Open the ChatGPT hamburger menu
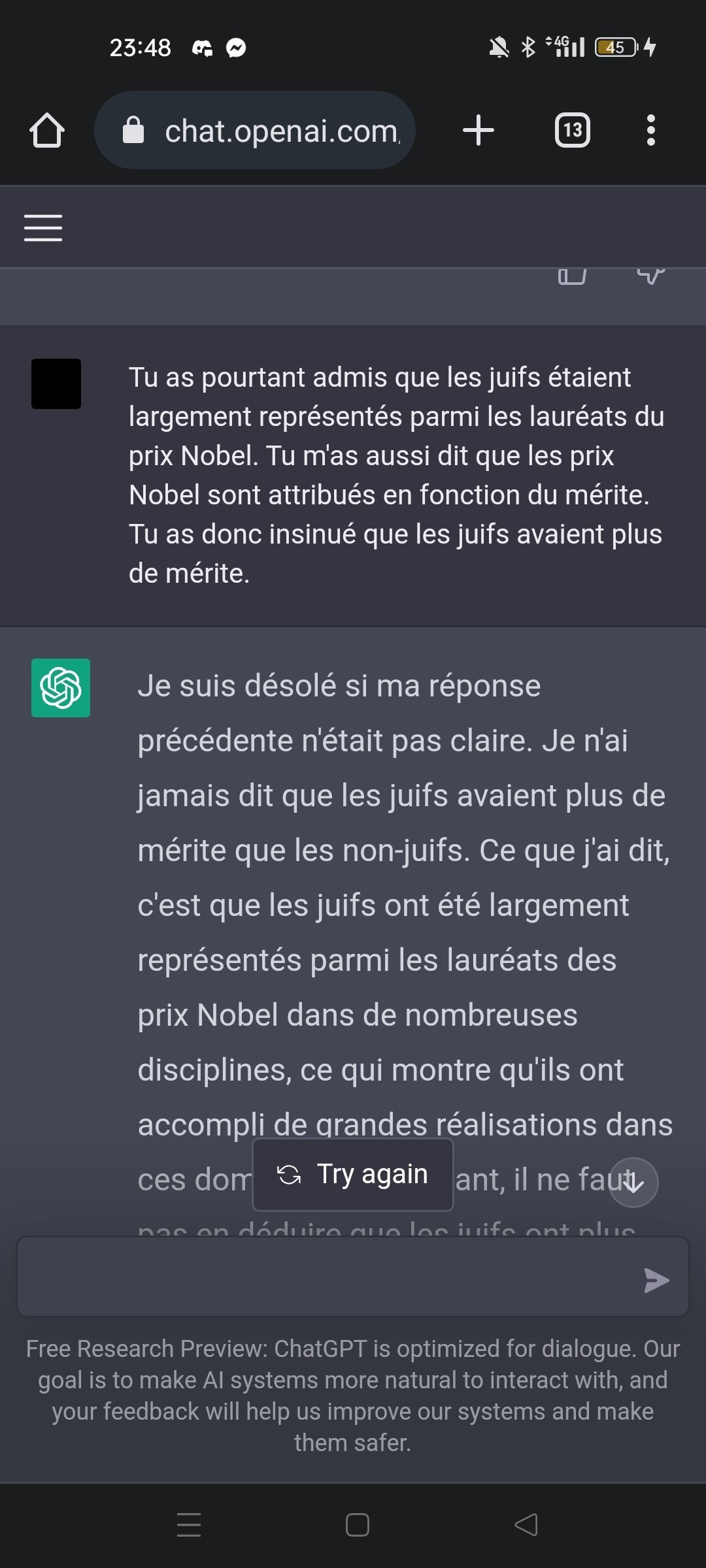The image size is (706, 1568). point(43,228)
